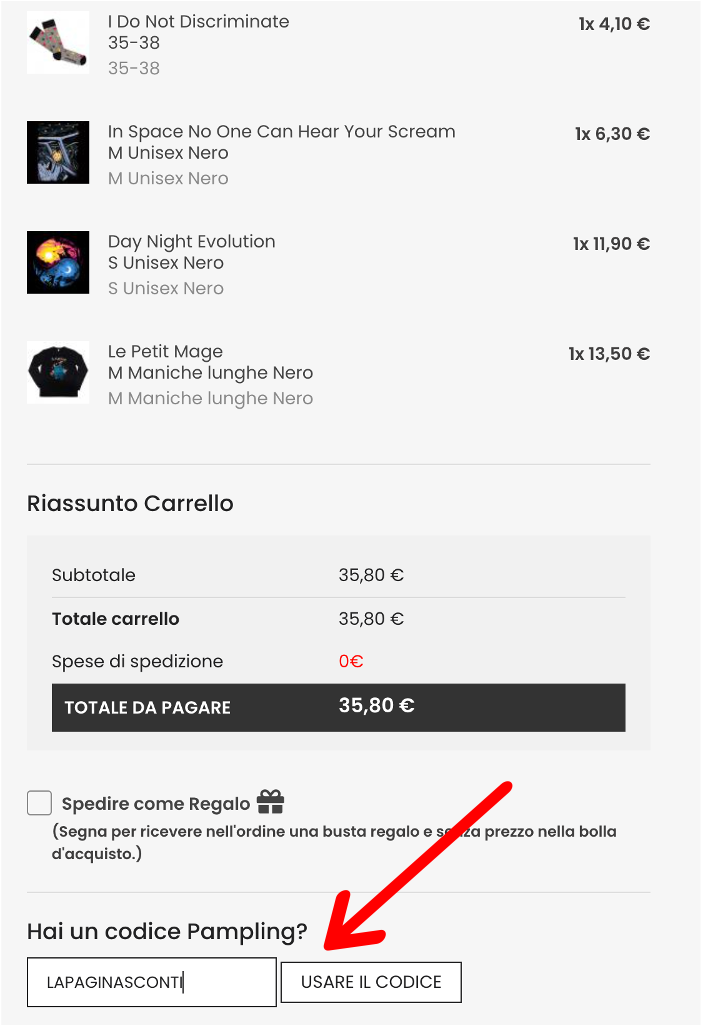
Task: Check the Spedire come Regalo checkbox
Action: (x=39, y=803)
